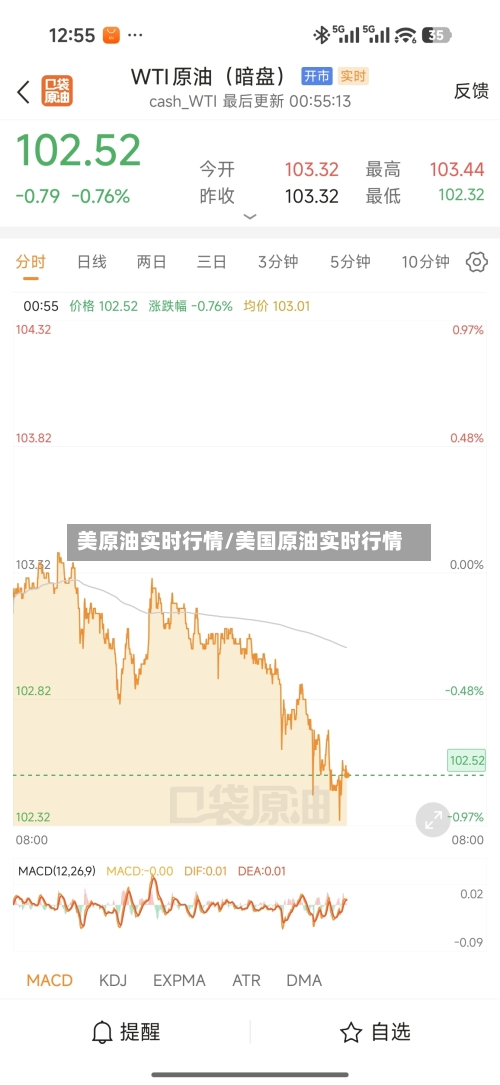Switch to the ATR indicator
The width and height of the screenshot is (500, 1085).
[246, 980]
